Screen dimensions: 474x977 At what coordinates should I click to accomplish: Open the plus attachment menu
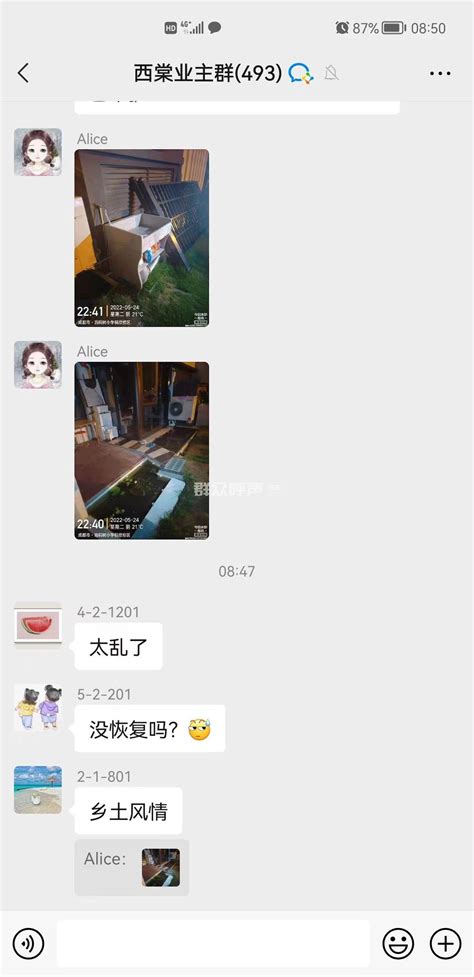pos(445,943)
